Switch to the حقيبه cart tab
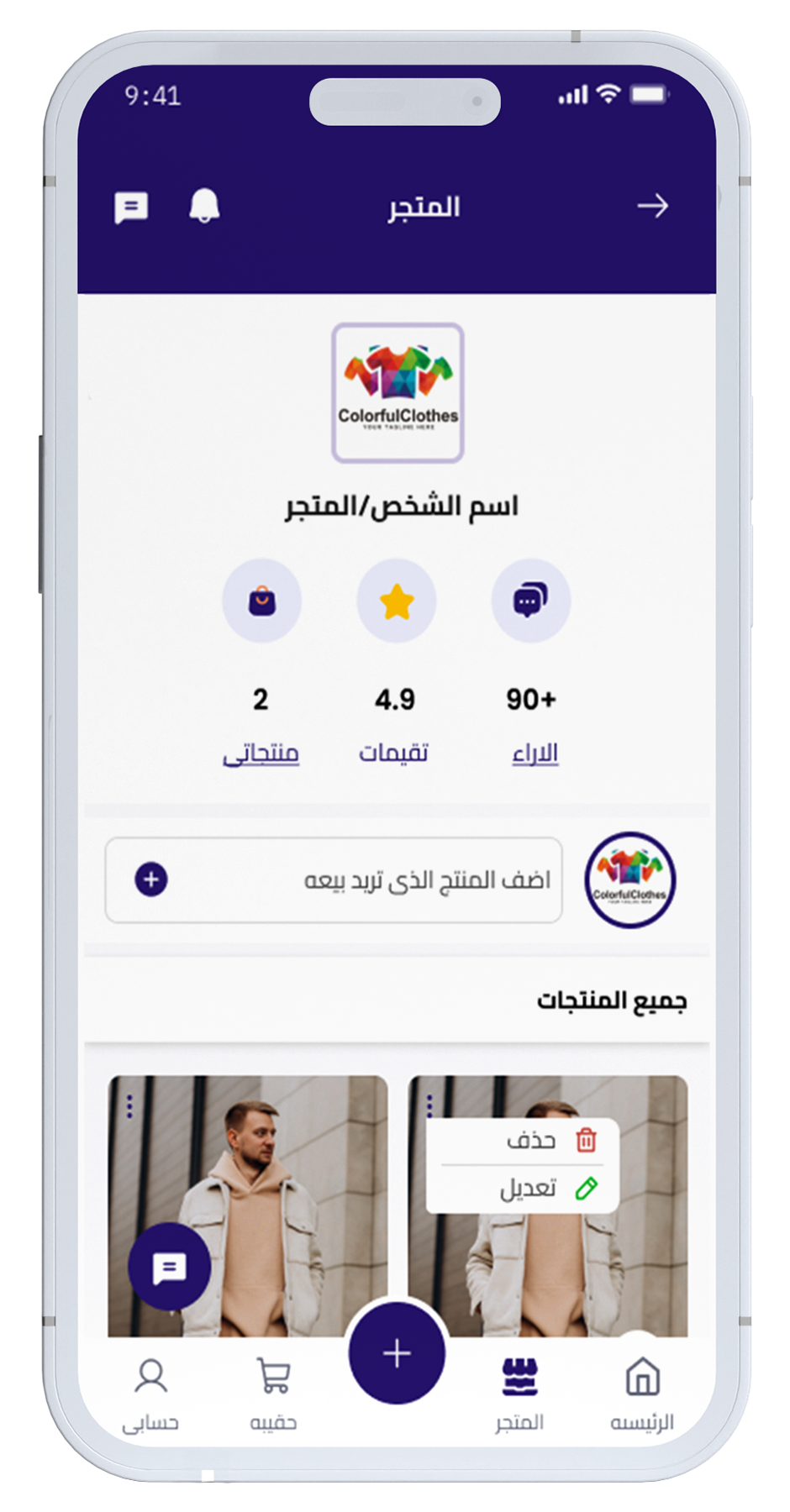This screenshot has height=1512, width=790. pyautogui.click(x=273, y=1396)
